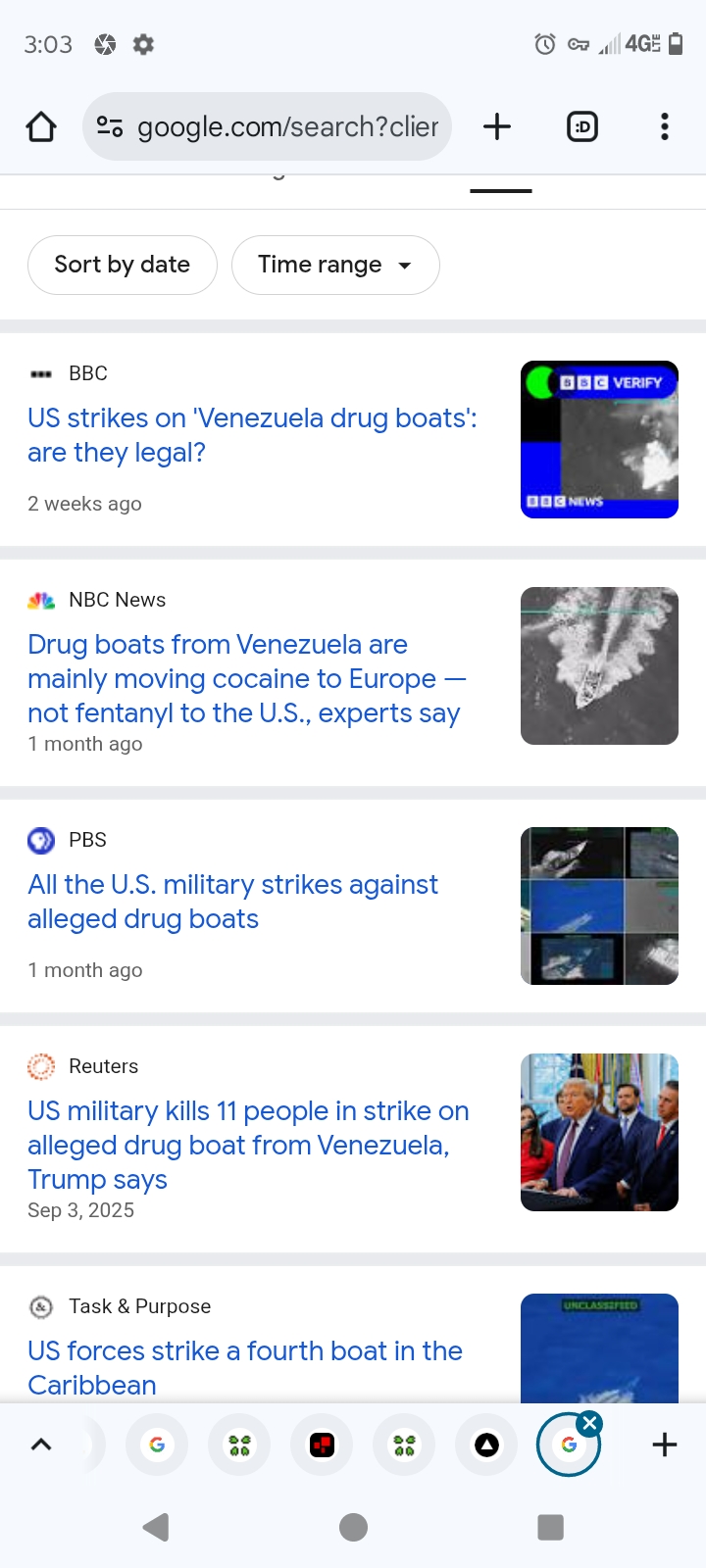Switch to the black triangle tab
This screenshot has width=706, height=1568.
[x=486, y=1445]
